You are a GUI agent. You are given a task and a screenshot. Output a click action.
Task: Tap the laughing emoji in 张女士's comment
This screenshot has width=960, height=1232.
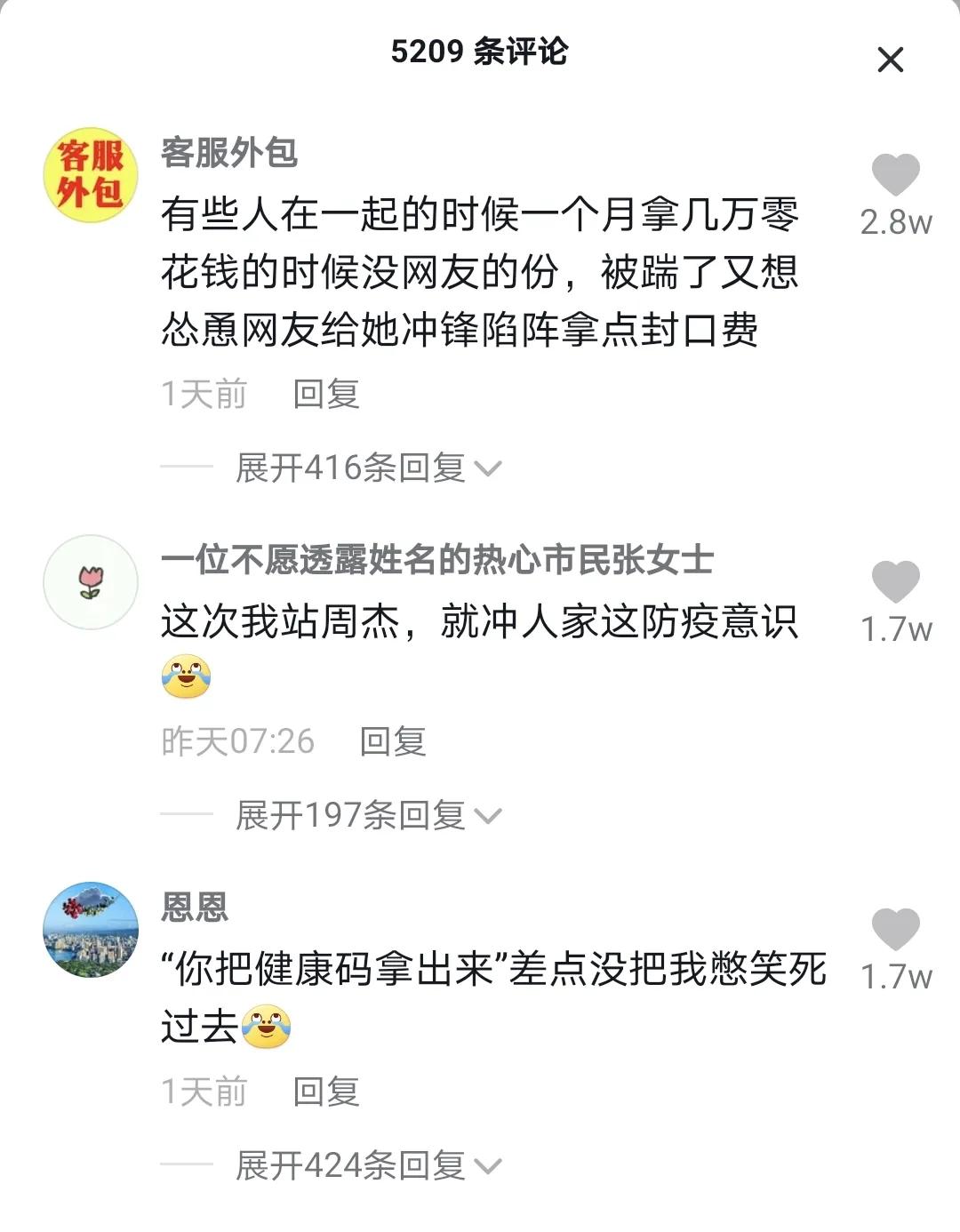(186, 677)
